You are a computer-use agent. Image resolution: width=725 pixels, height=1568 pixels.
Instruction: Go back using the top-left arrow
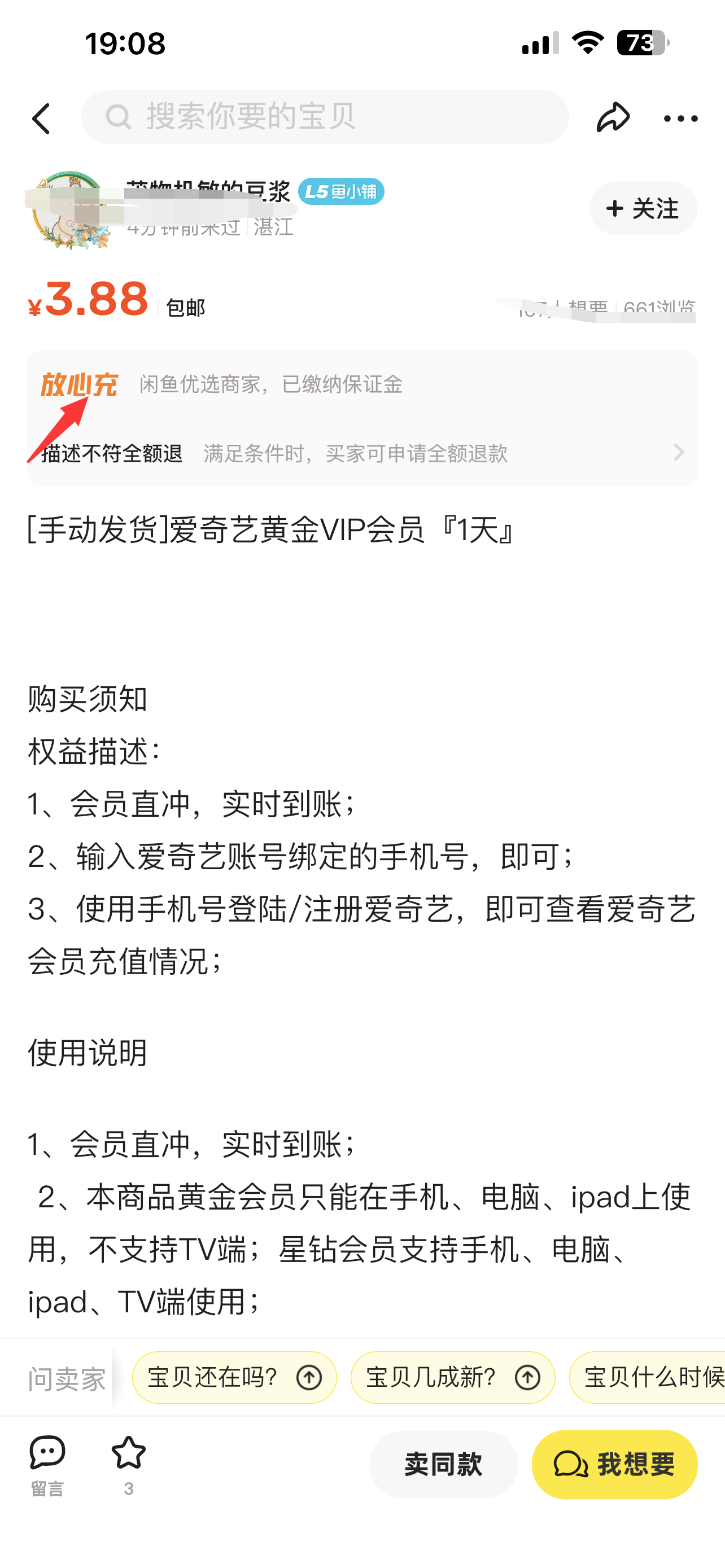41,117
